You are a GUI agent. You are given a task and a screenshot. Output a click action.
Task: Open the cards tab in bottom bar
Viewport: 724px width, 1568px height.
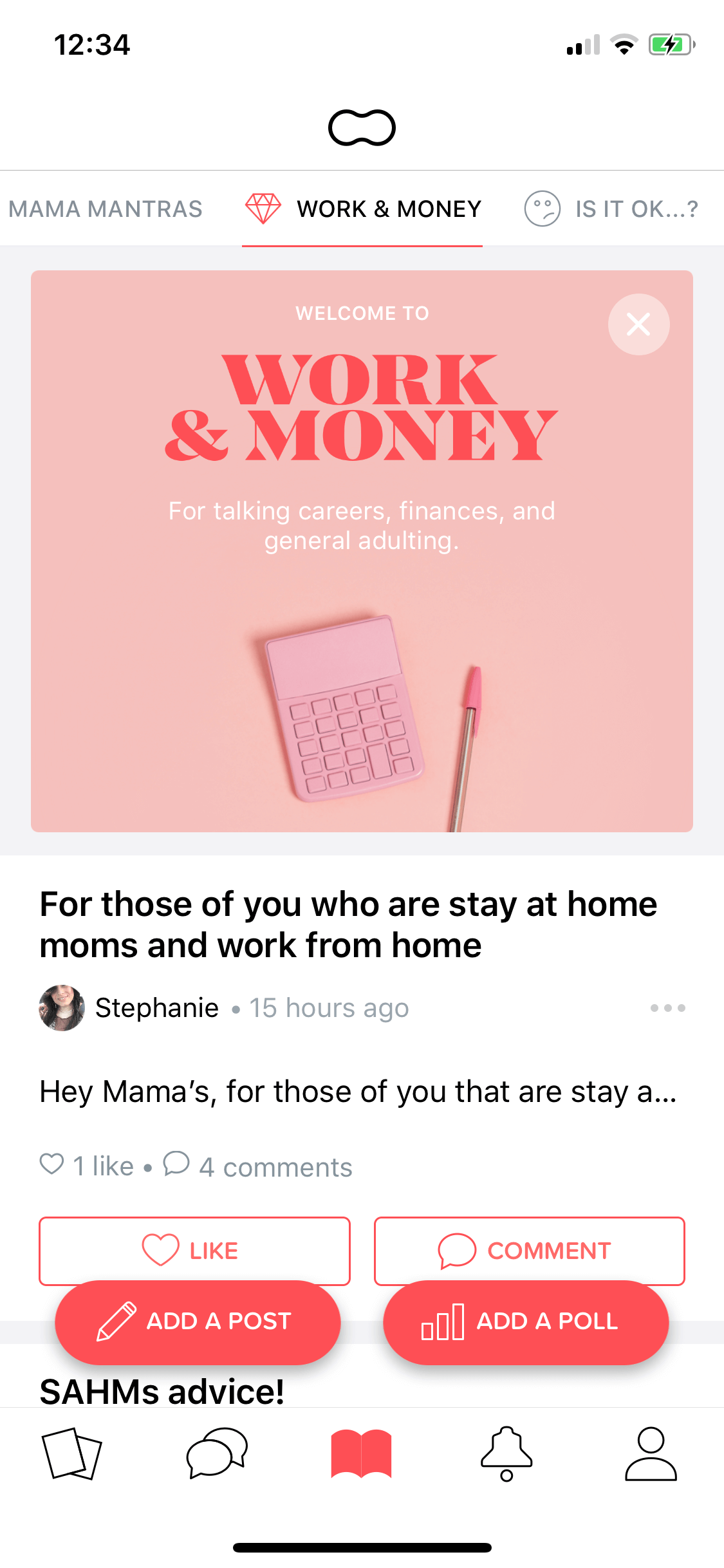pyautogui.click(x=72, y=1454)
